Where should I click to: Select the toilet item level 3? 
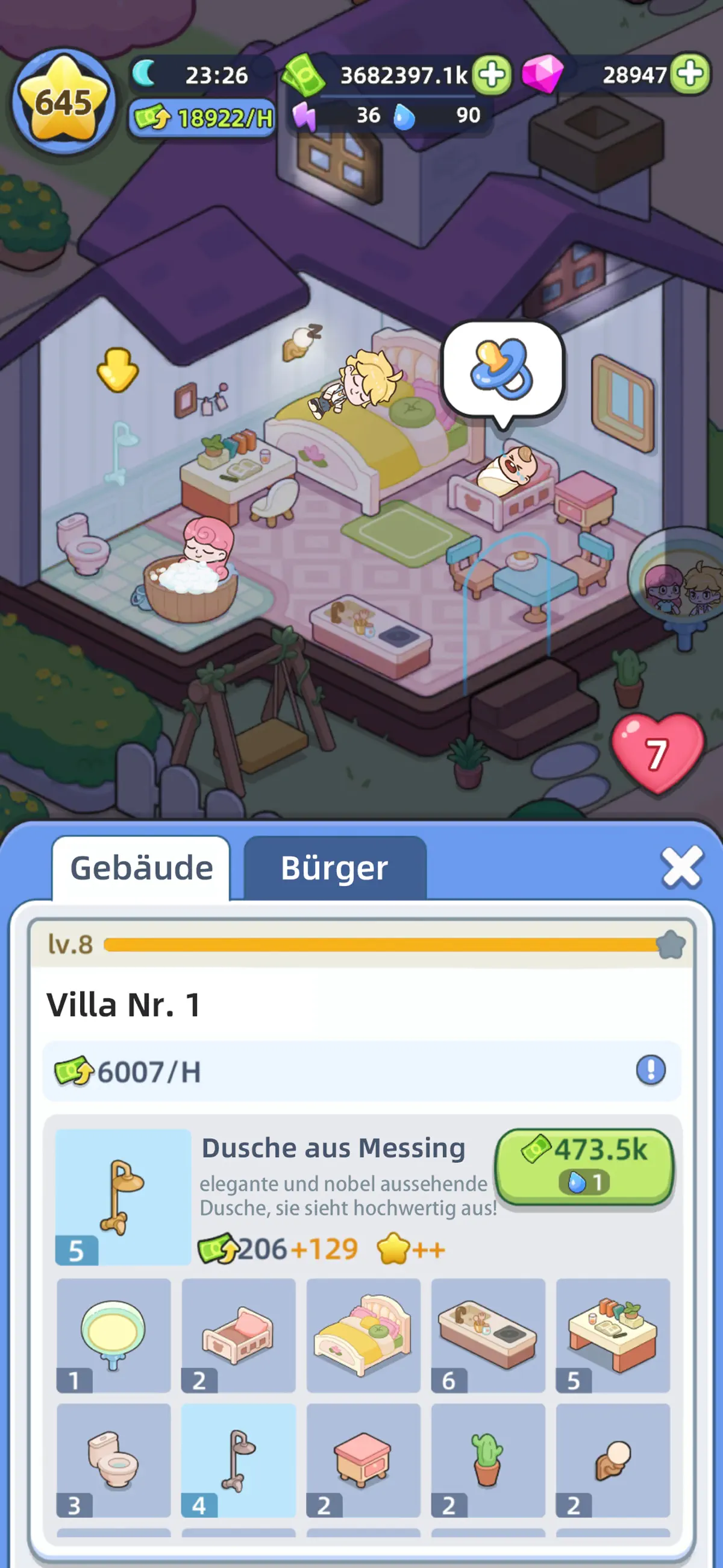114,1459
